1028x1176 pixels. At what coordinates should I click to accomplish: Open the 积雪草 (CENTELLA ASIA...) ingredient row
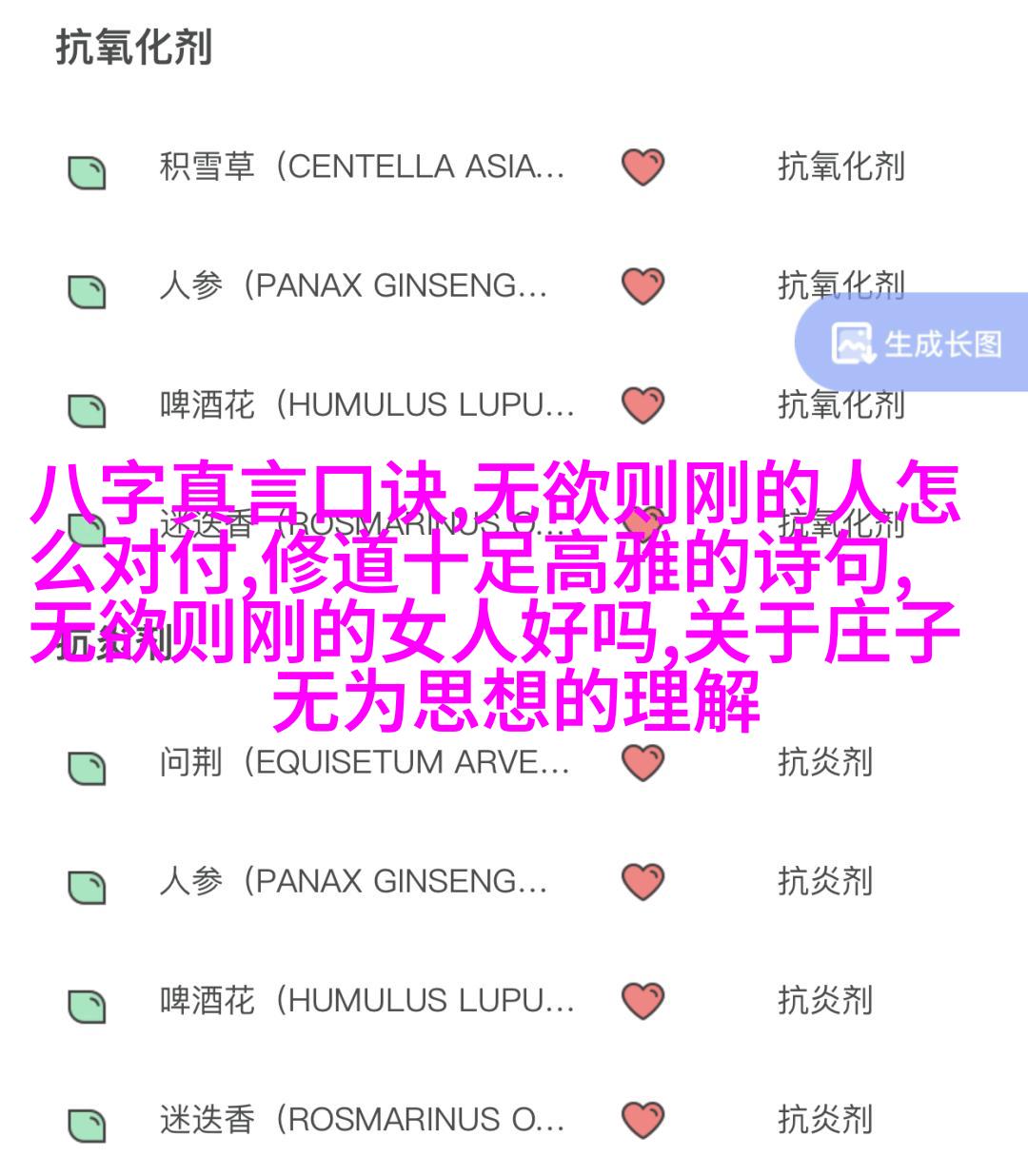pos(362,167)
